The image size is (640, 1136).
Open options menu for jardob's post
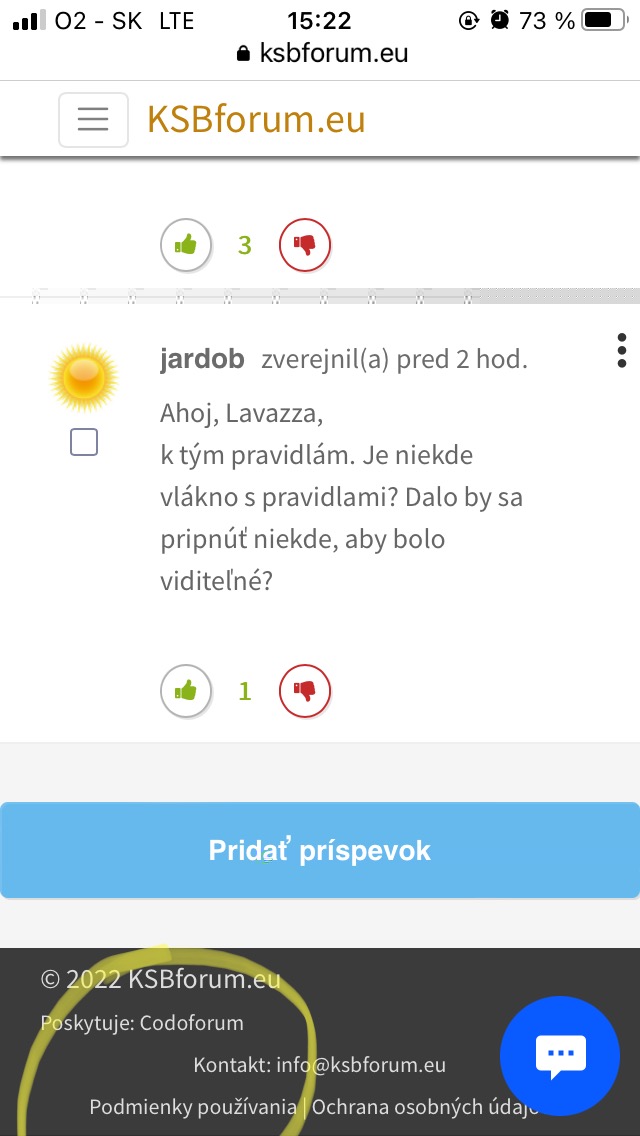[x=621, y=350]
